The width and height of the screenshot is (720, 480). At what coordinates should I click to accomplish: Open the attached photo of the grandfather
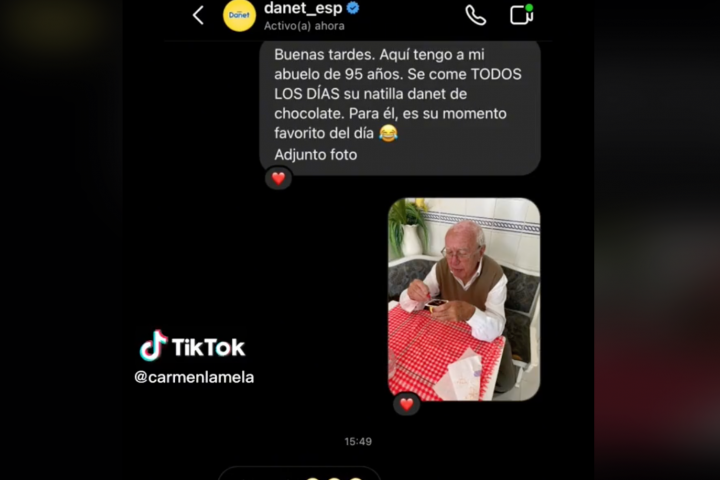[464, 298]
